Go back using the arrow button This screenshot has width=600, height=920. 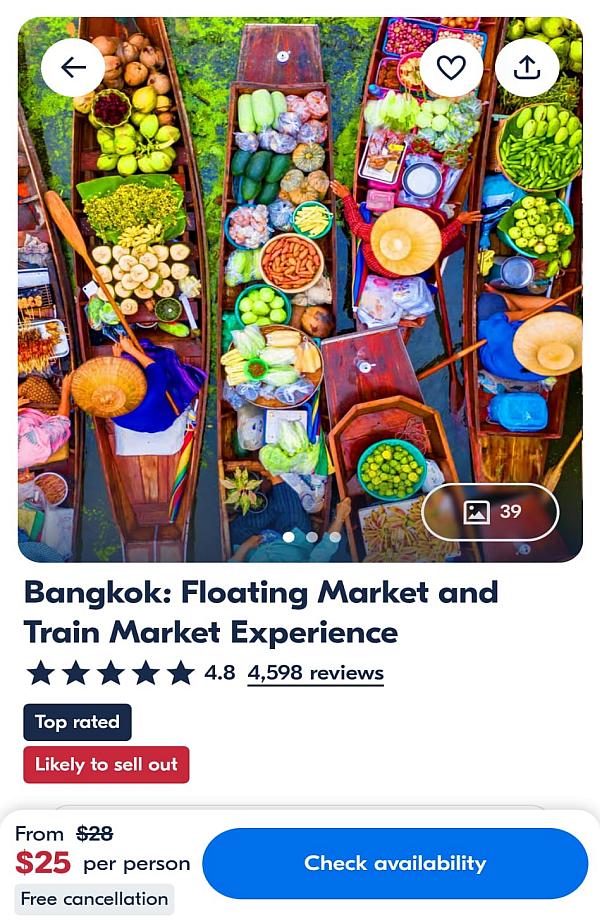tap(73, 67)
